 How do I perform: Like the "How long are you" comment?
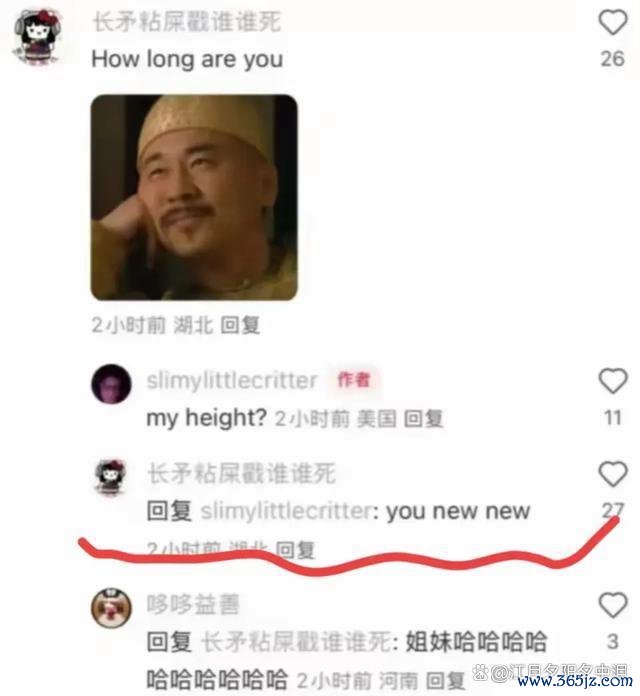(x=612, y=23)
